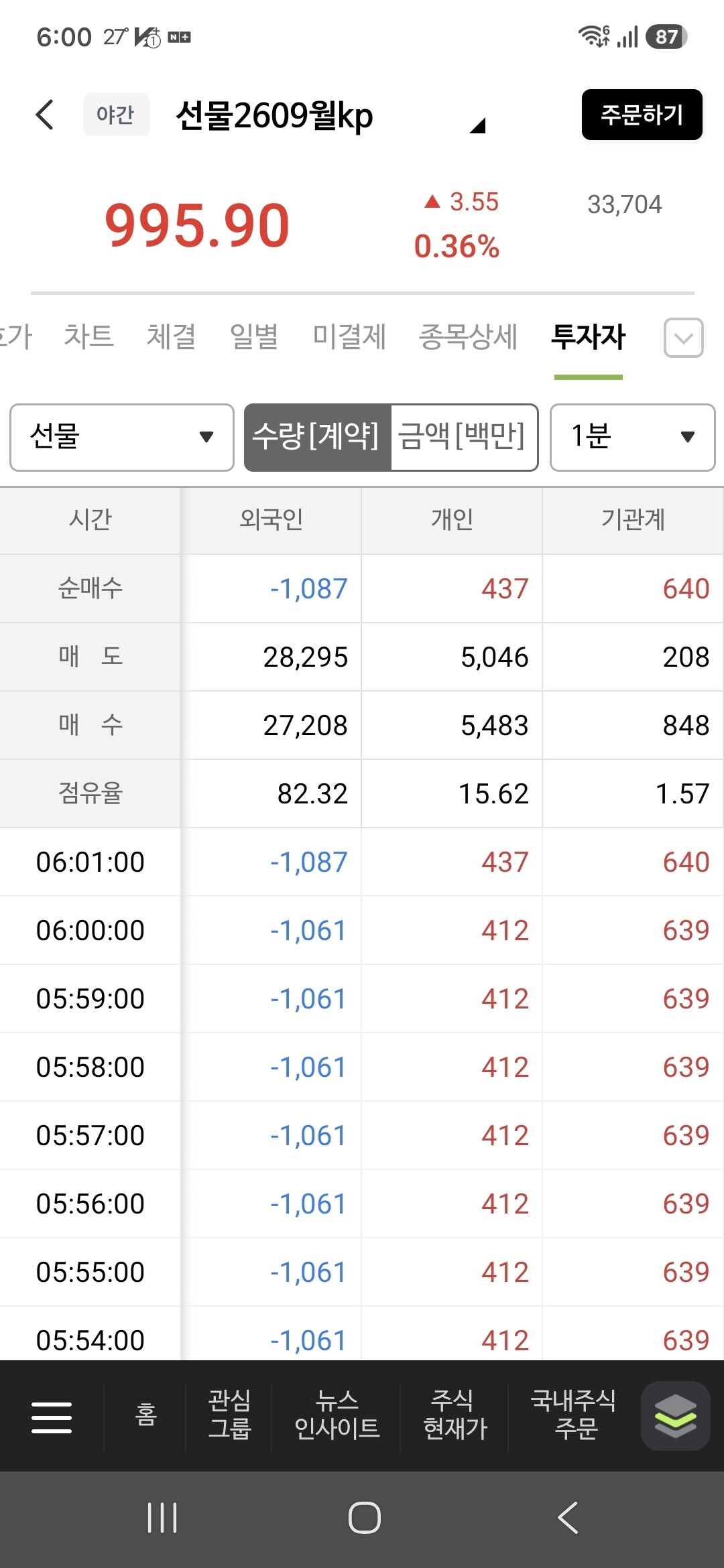This screenshot has width=724, height=1568.
Task: Change the 1분 interval dropdown
Action: coord(632,437)
